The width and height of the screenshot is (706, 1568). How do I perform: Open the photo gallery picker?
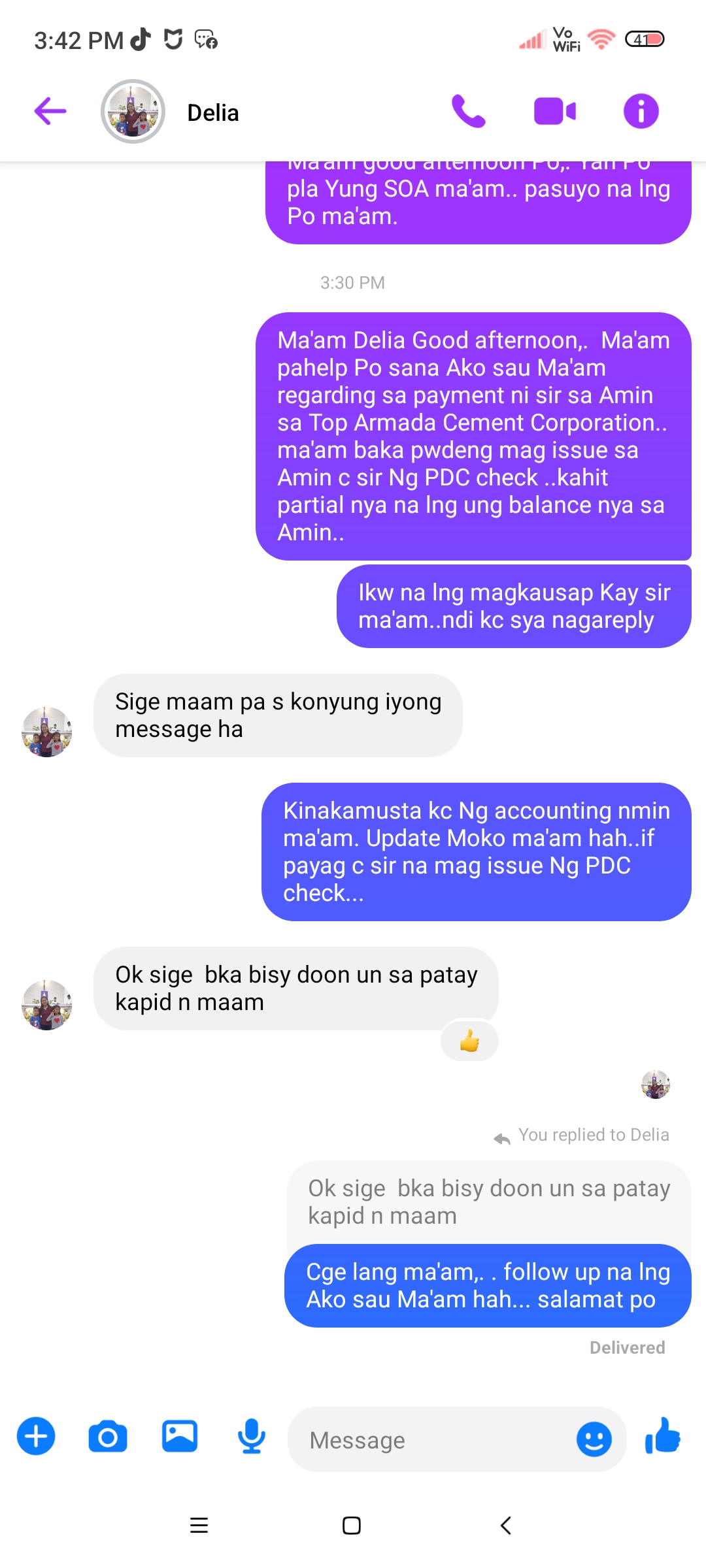point(180,1436)
